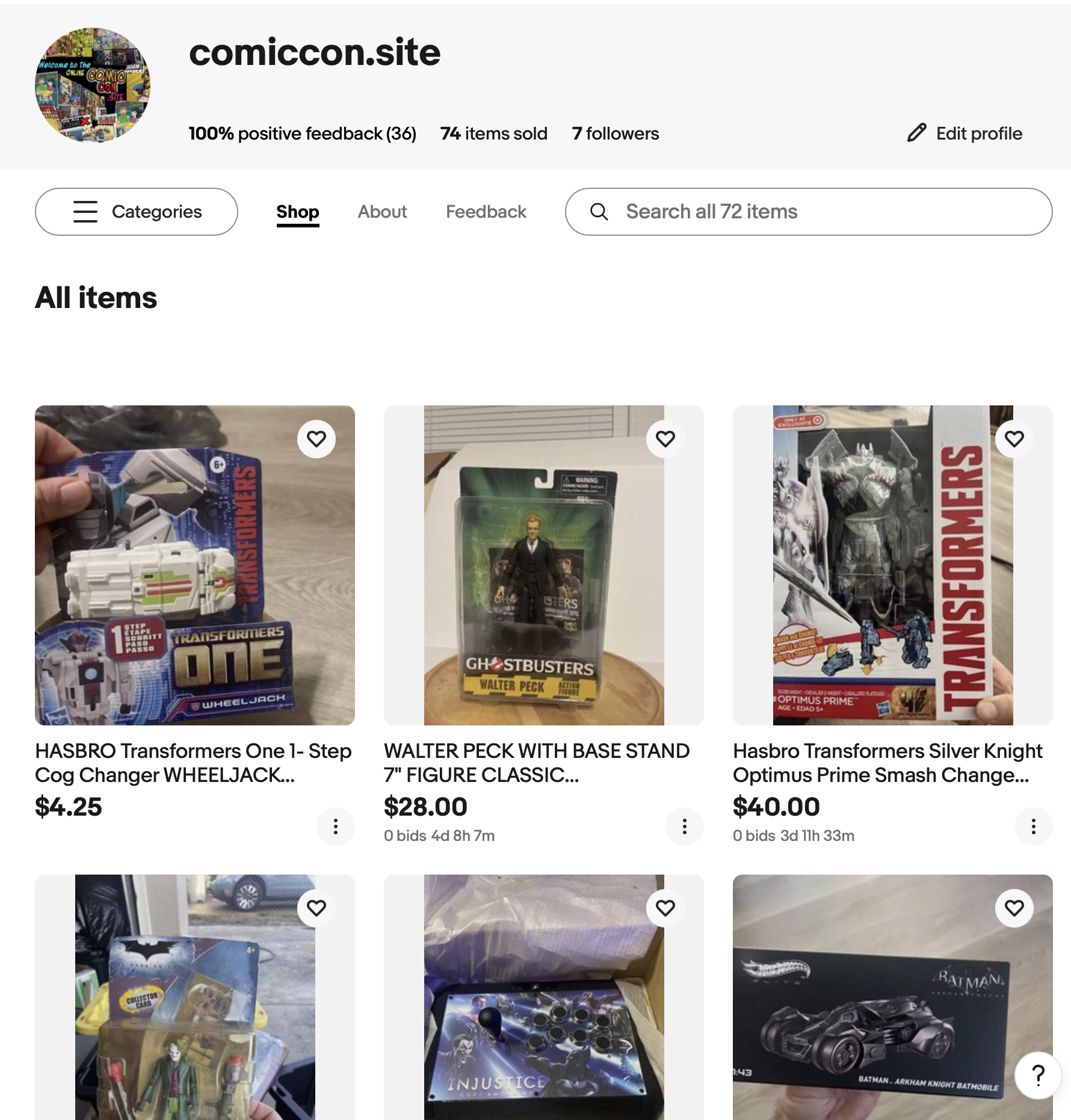Switch to the About tab
Screen dimensions: 1071x1120
coord(382,212)
